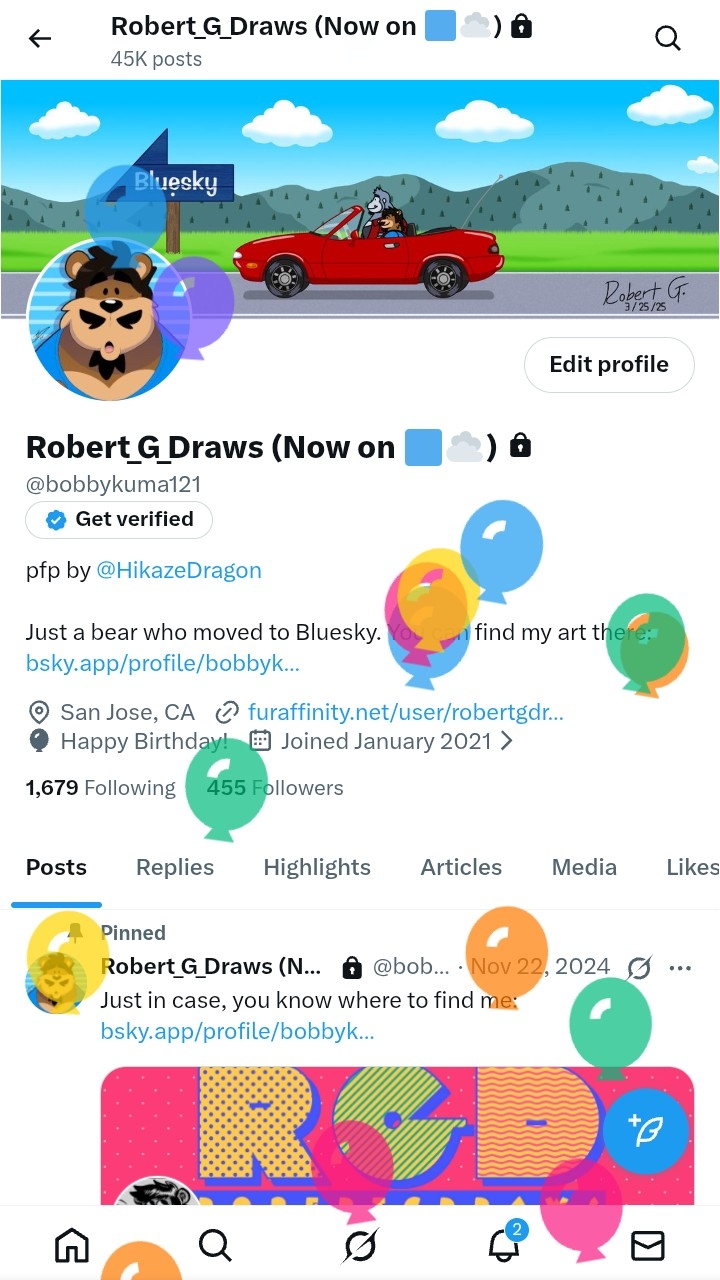Open the furaffinity.net website link

pyautogui.click(x=405, y=713)
